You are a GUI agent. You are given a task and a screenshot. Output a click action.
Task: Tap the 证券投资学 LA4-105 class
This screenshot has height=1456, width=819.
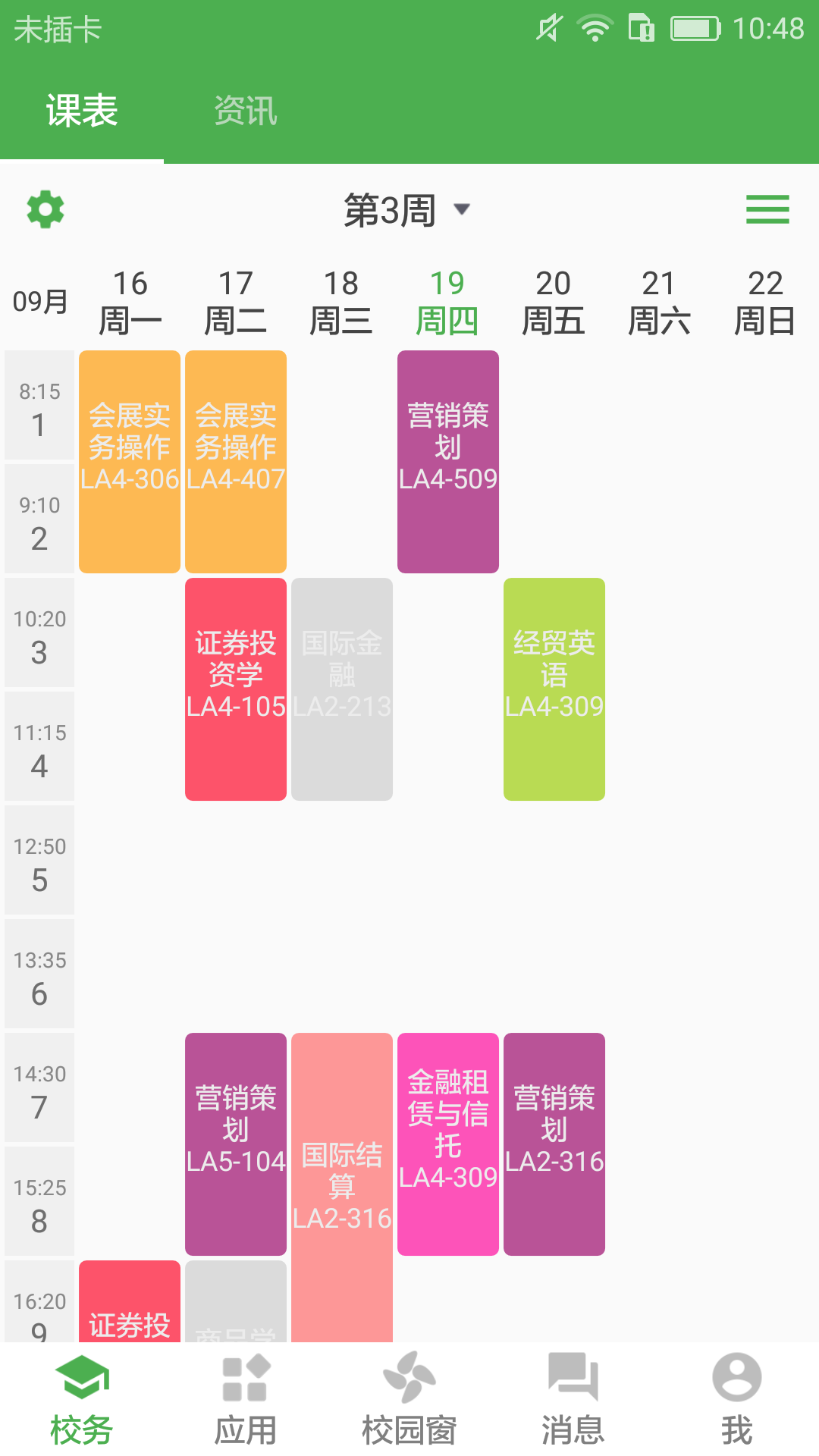click(235, 688)
